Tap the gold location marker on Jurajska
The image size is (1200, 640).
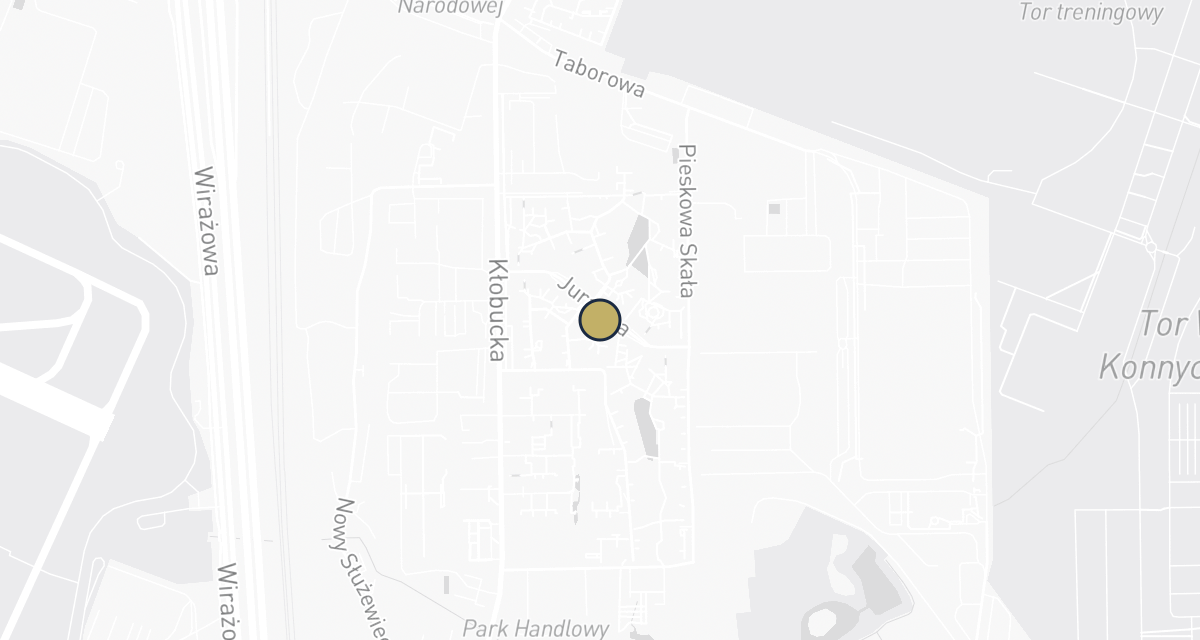tap(600, 320)
